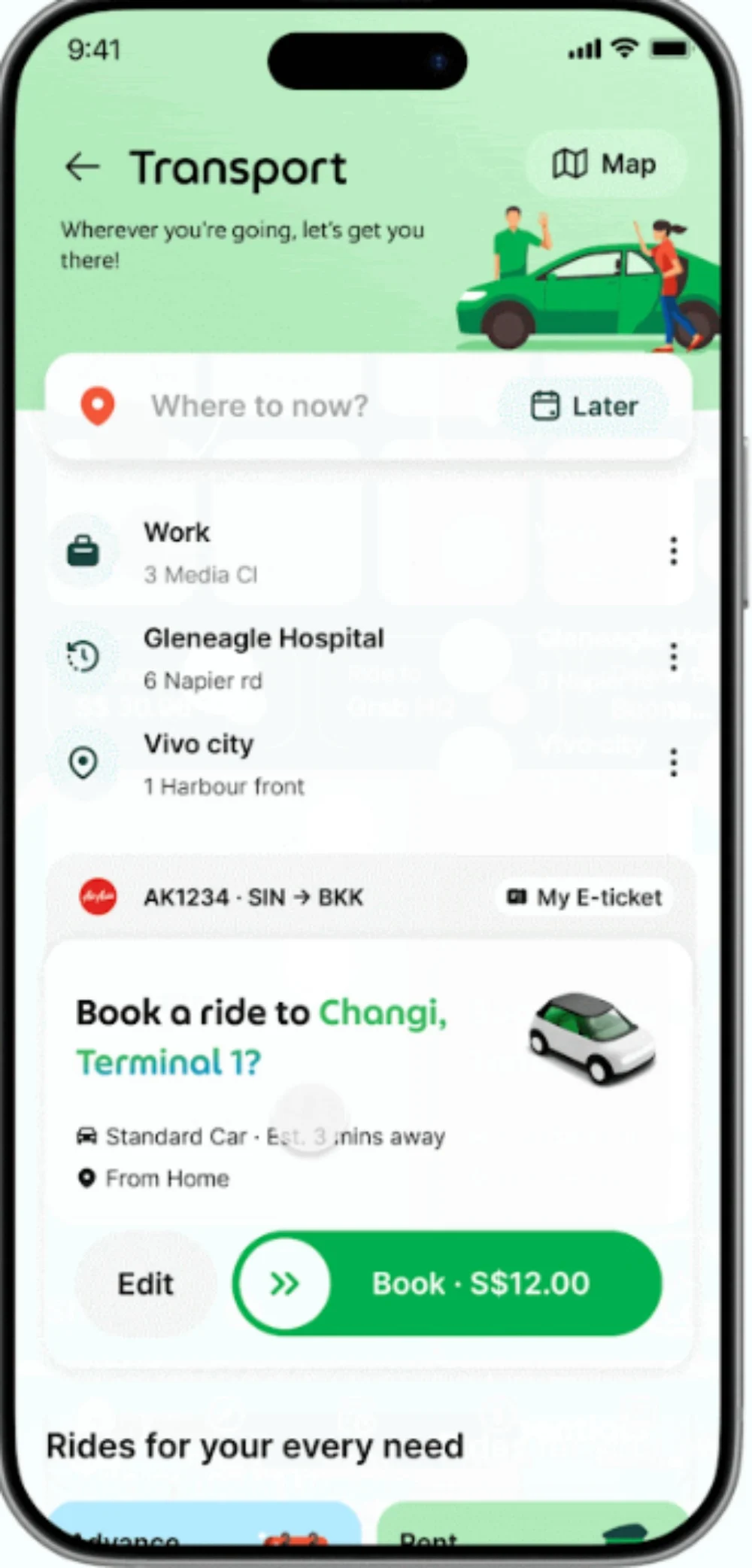Open more options for Work
The image size is (752, 1568).
pyautogui.click(x=673, y=551)
